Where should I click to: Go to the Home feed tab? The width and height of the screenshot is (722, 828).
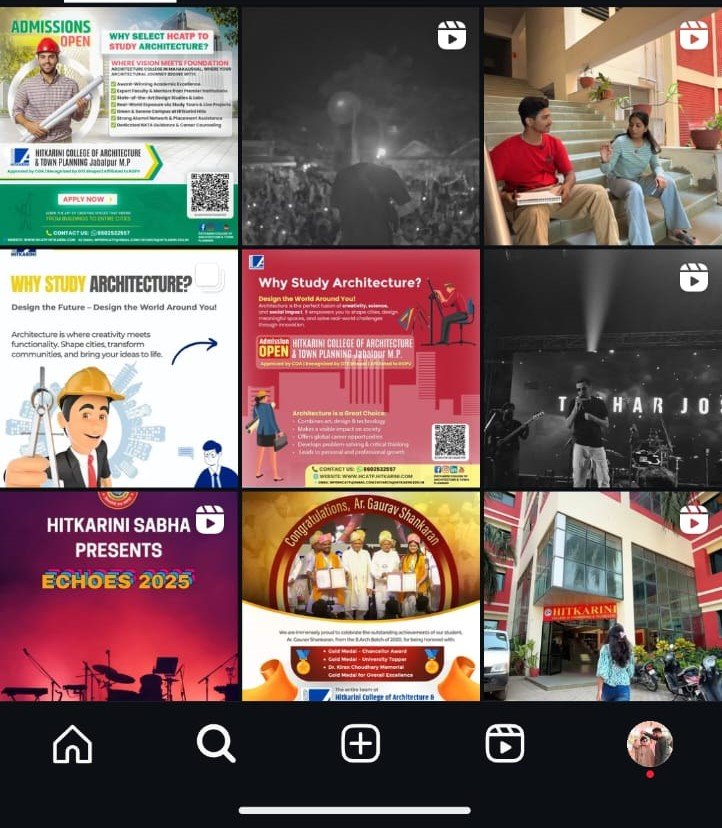click(72, 744)
